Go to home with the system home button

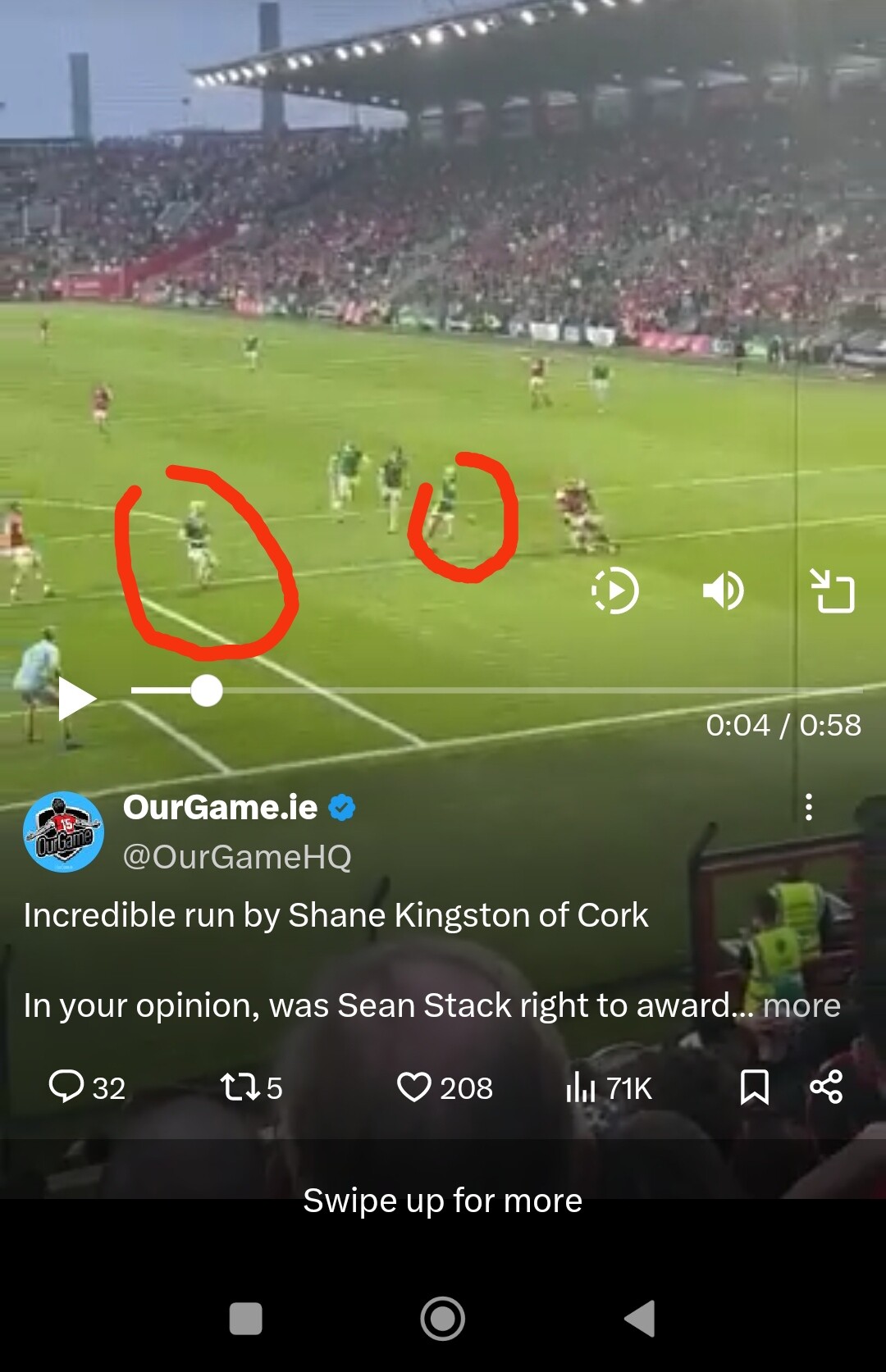443,1319
